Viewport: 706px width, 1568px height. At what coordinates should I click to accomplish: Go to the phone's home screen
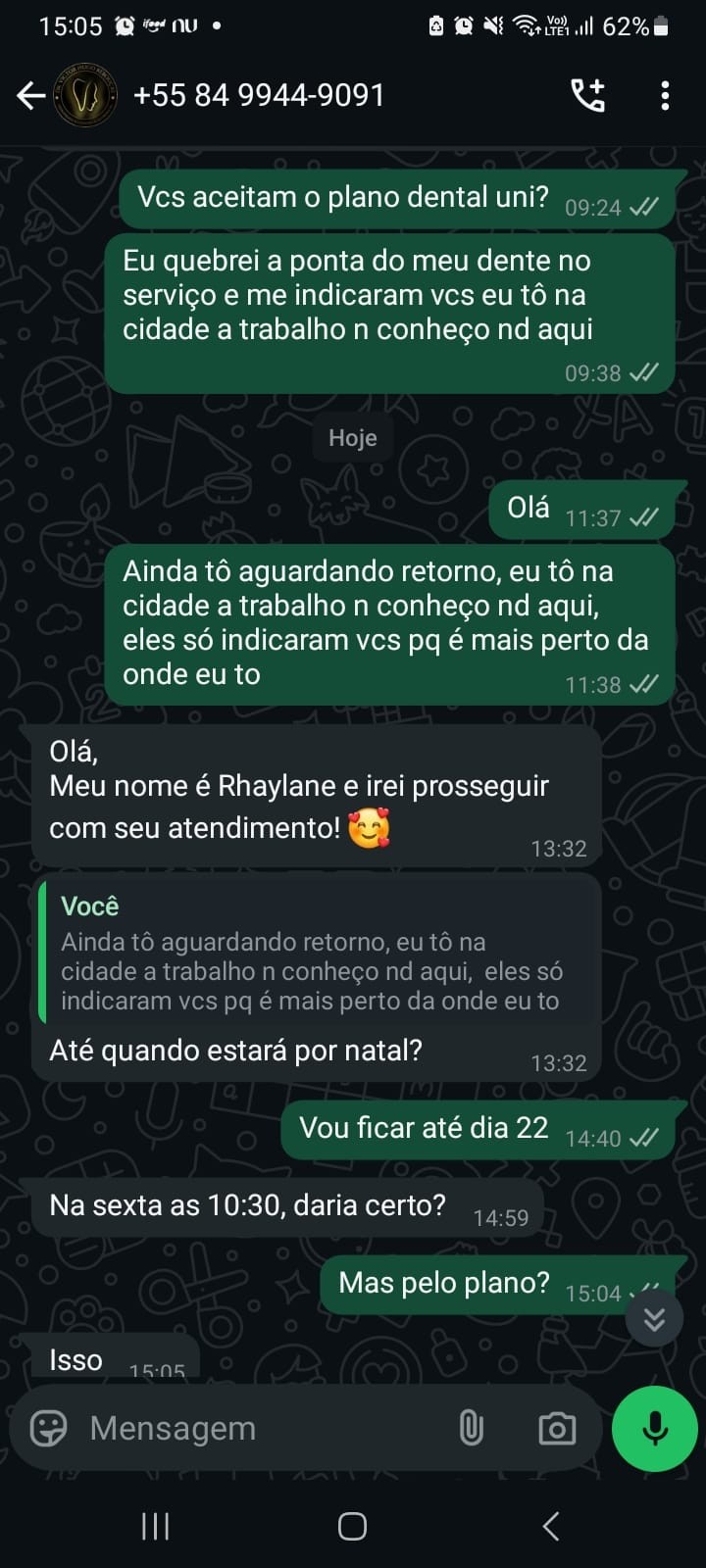pos(352,1526)
